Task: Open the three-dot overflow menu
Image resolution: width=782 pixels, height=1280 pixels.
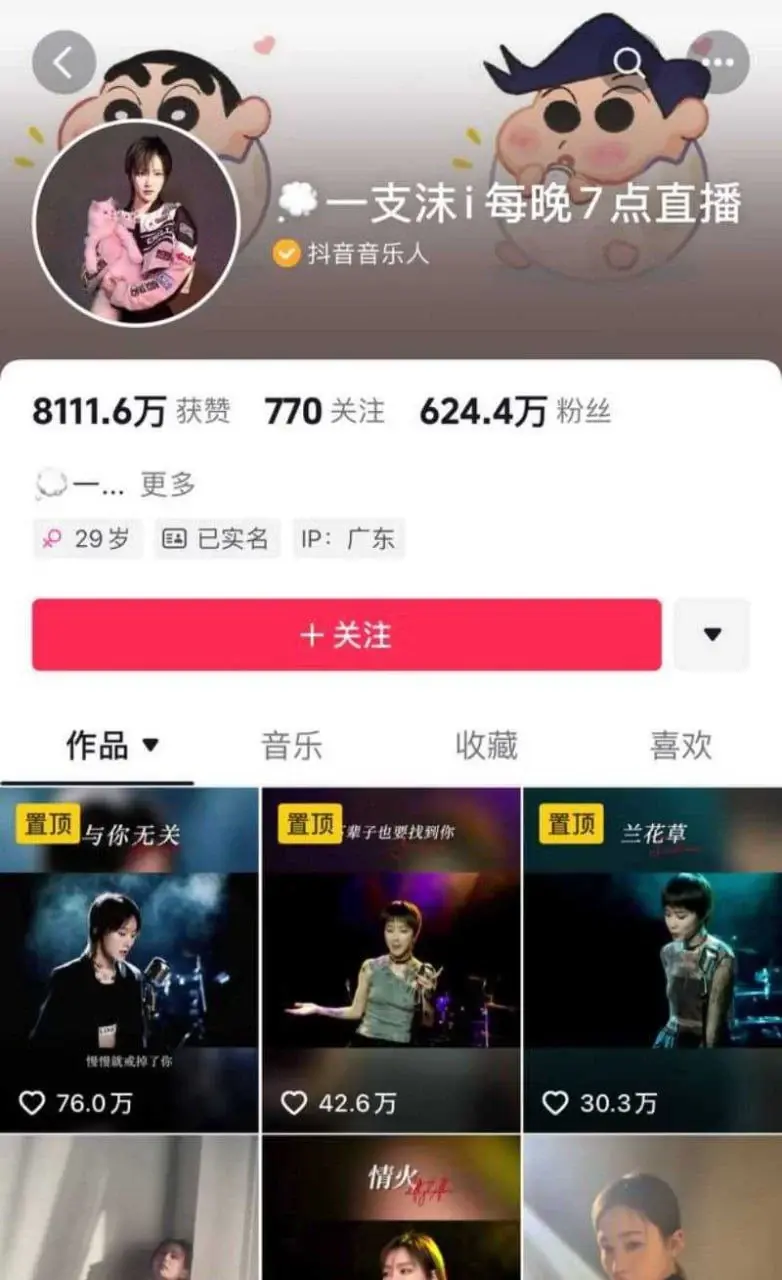Action: pyautogui.click(x=718, y=63)
